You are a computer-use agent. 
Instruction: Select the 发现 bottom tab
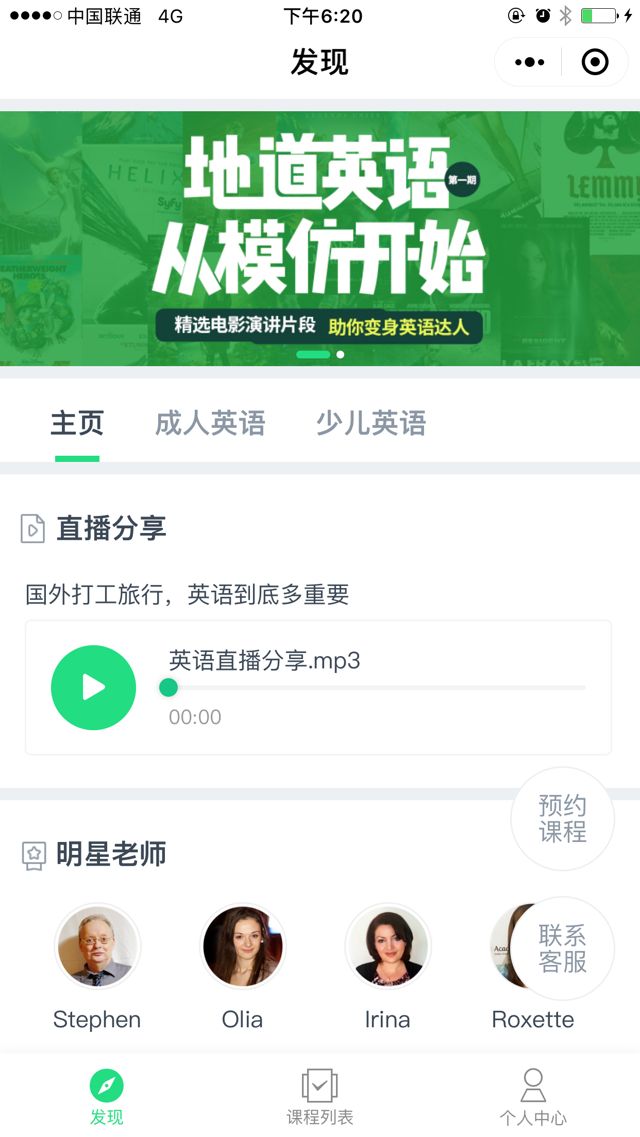[107, 1096]
